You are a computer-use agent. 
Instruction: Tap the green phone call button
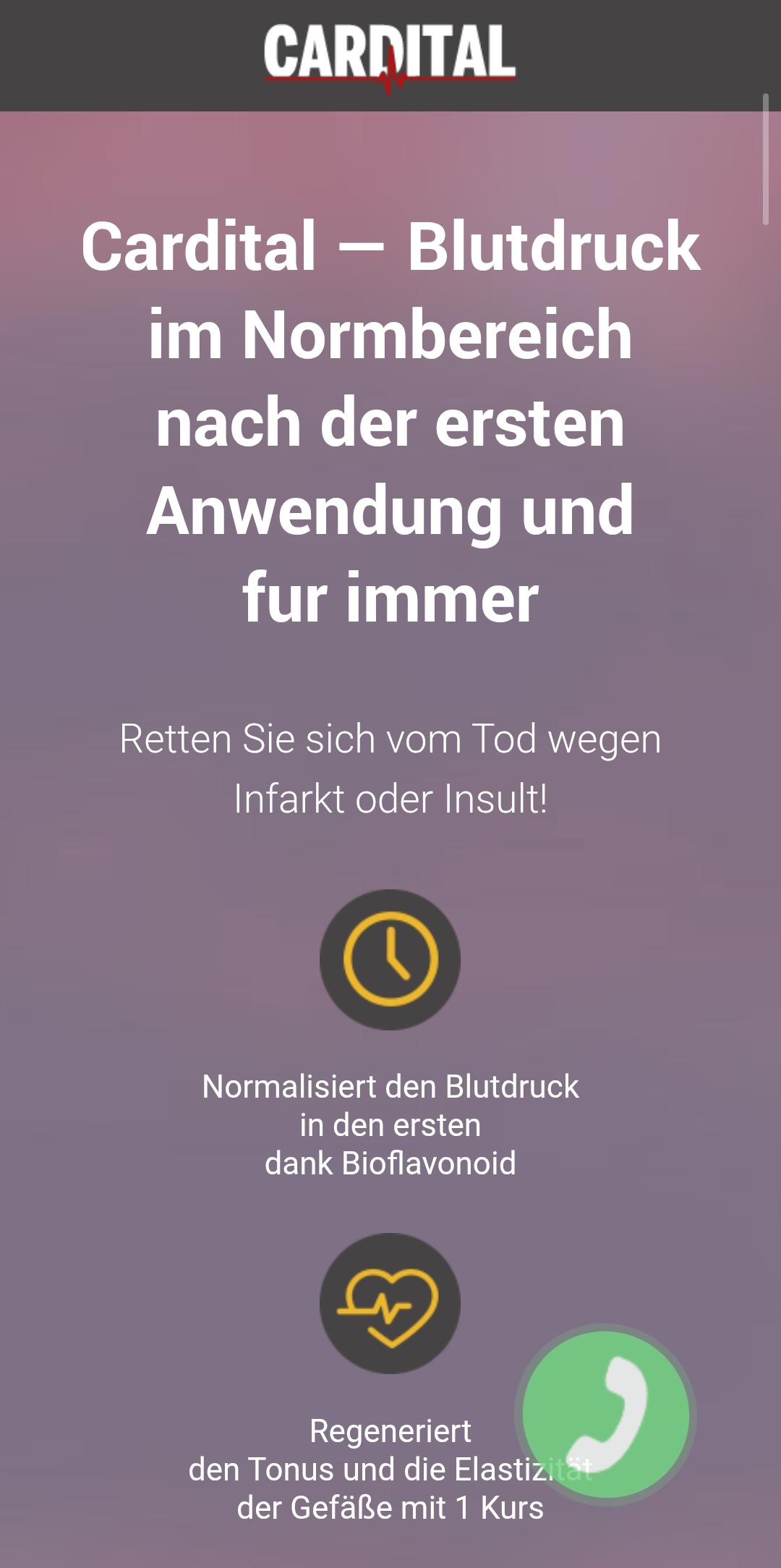click(x=606, y=1415)
